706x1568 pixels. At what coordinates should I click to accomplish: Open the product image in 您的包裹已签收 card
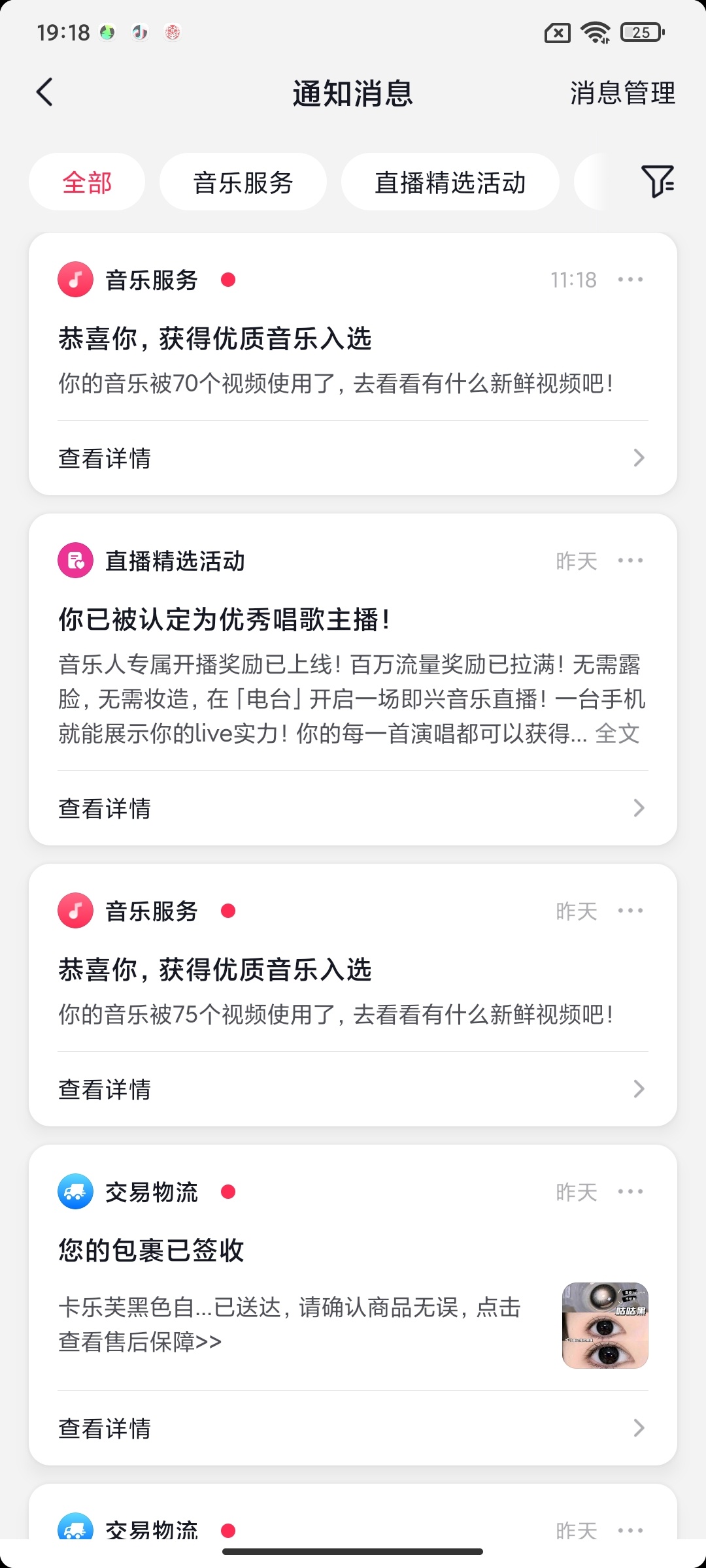point(605,1326)
